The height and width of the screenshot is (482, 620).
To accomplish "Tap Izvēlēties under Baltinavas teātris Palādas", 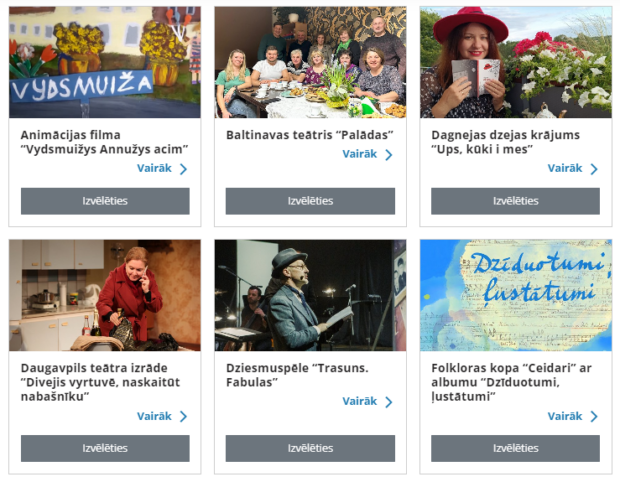I will pyautogui.click(x=310, y=201).
